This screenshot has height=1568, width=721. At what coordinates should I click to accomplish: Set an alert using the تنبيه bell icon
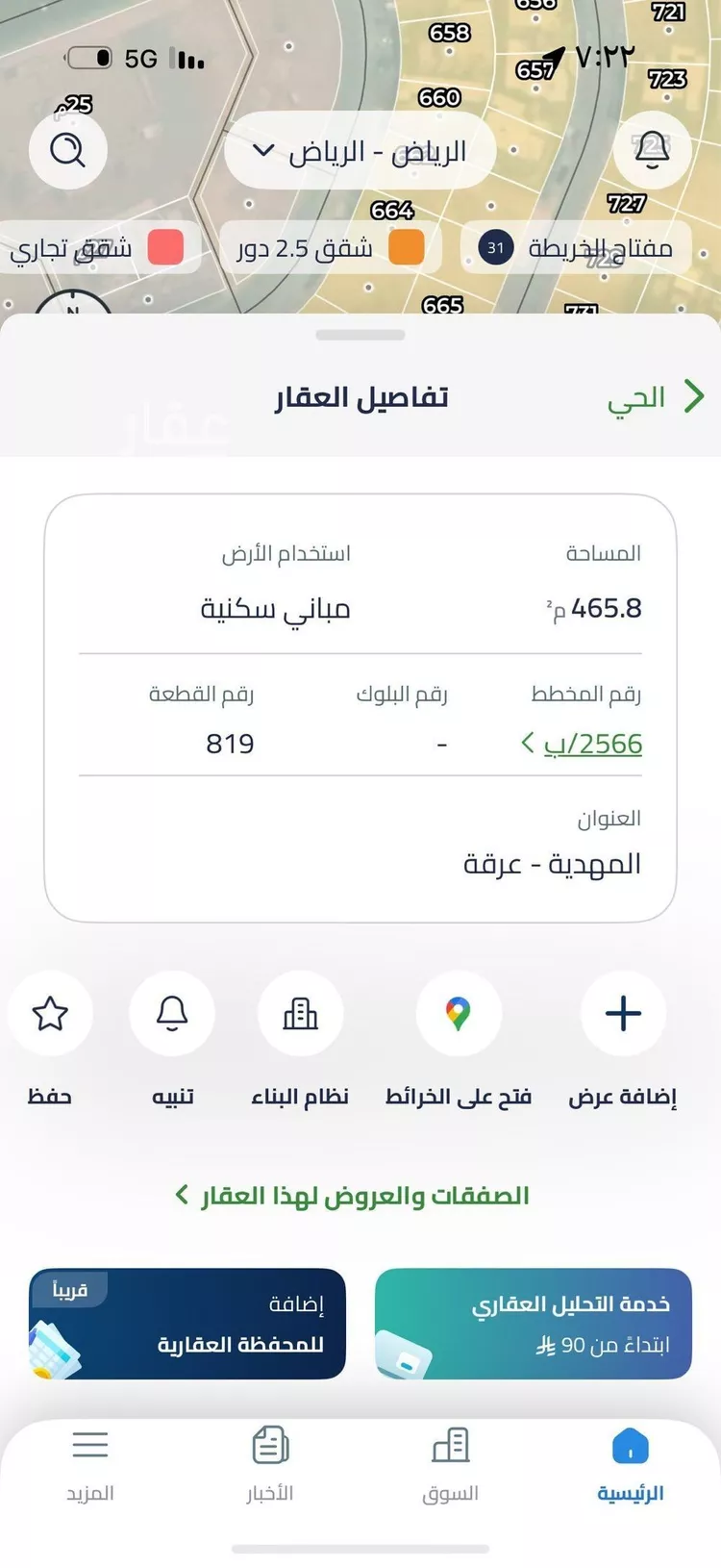[x=172, y=1013]
